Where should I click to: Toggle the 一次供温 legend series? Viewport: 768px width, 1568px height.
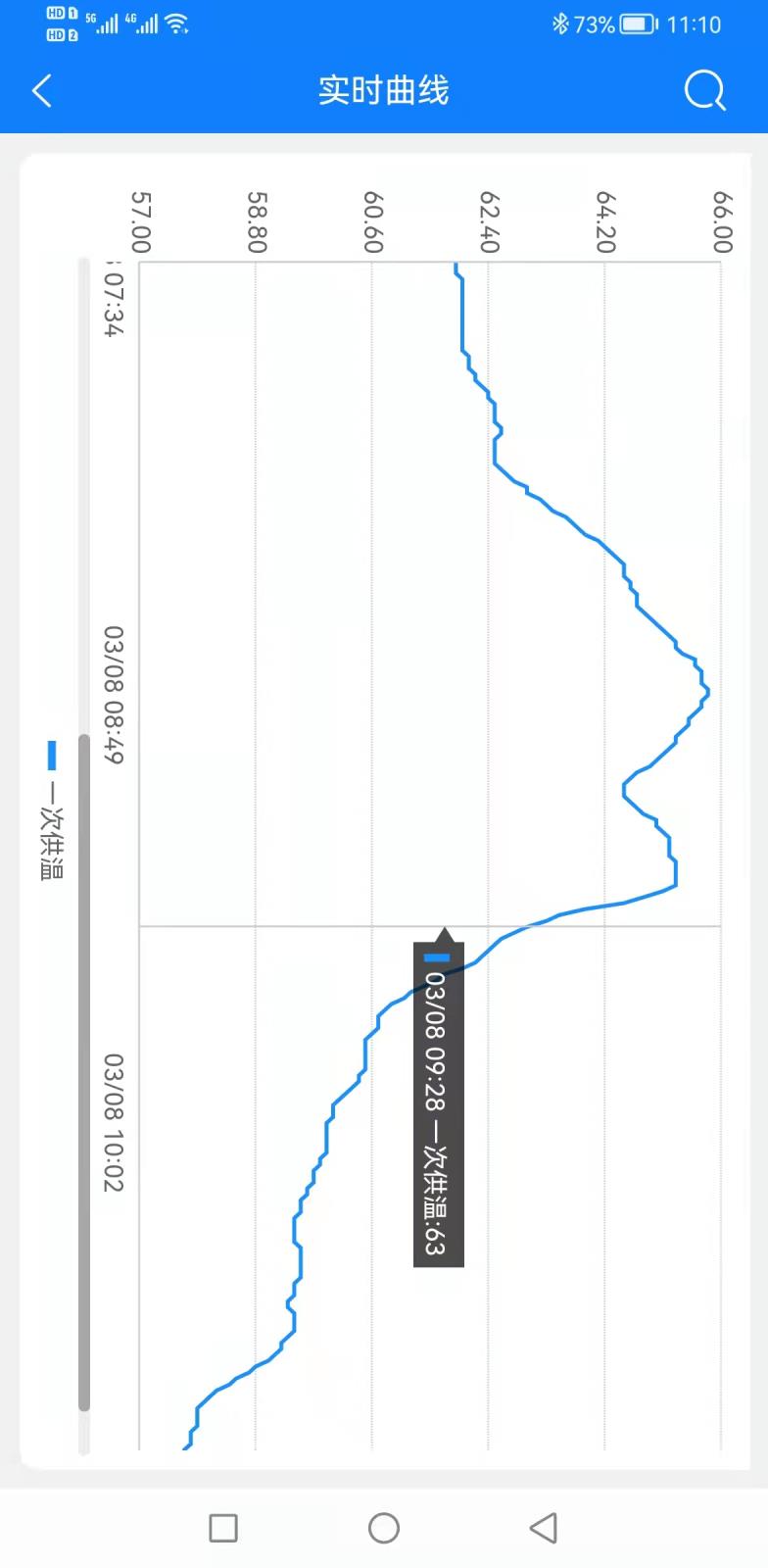[x=51, y=809]
